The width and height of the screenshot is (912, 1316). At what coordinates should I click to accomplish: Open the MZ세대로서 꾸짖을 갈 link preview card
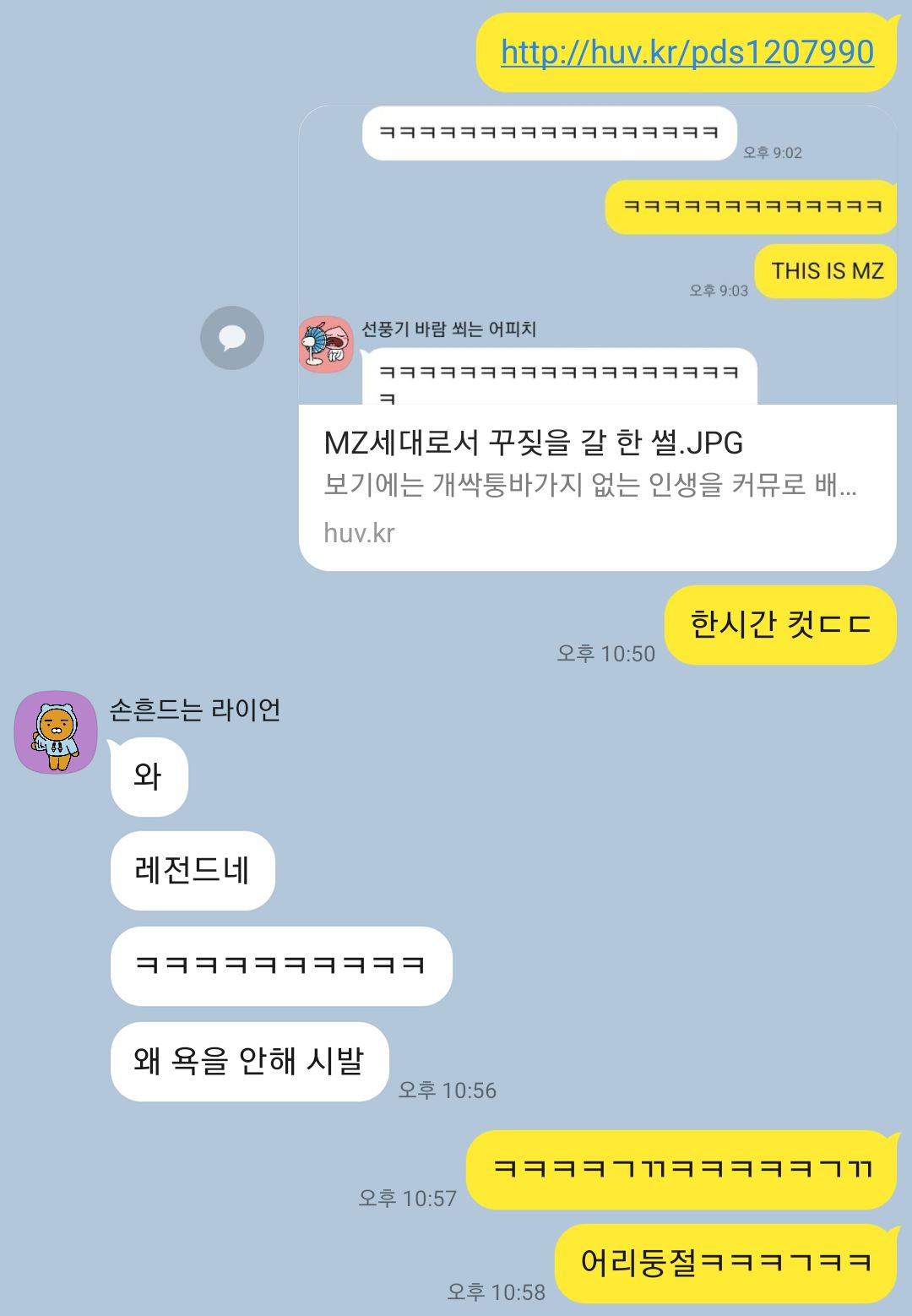tap(596, 486)
